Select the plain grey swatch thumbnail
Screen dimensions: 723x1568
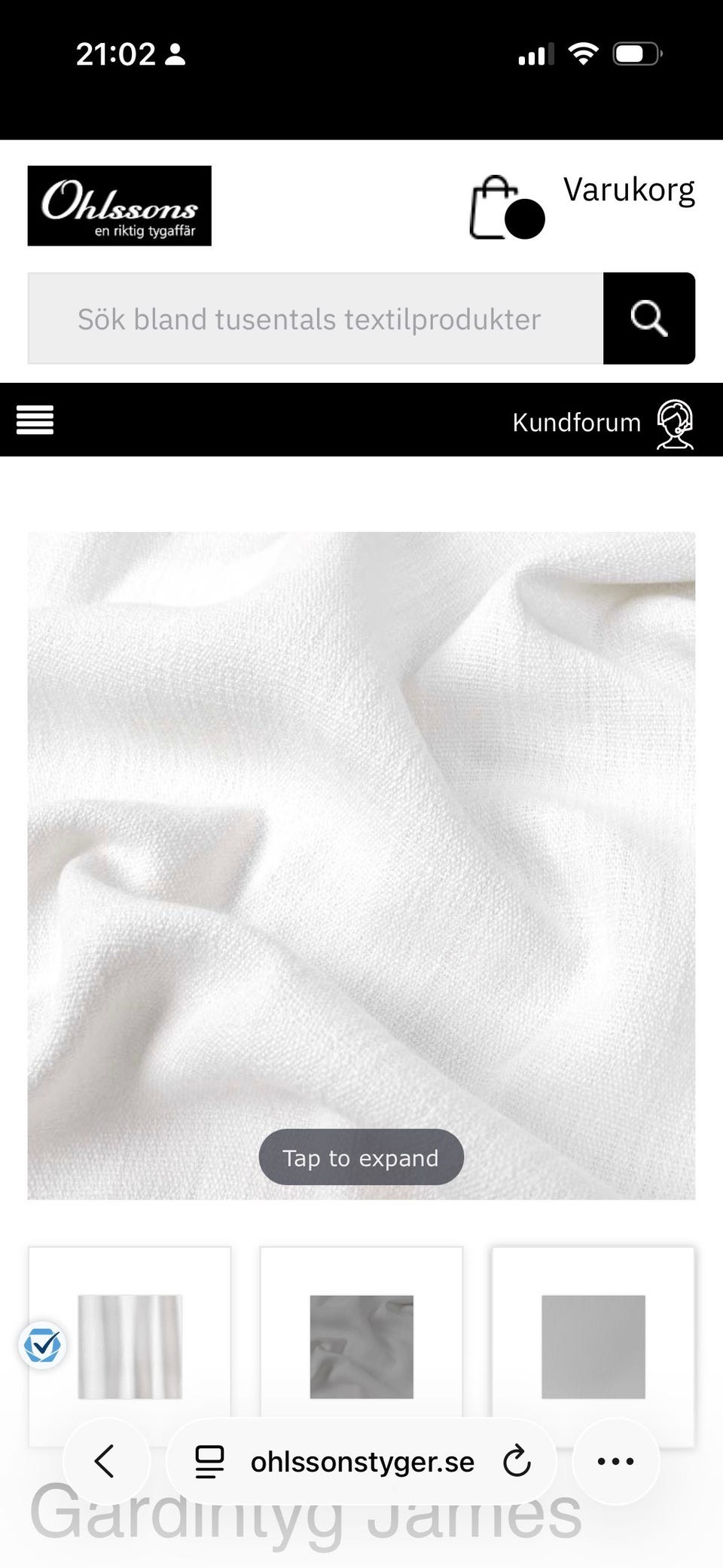593,1346
